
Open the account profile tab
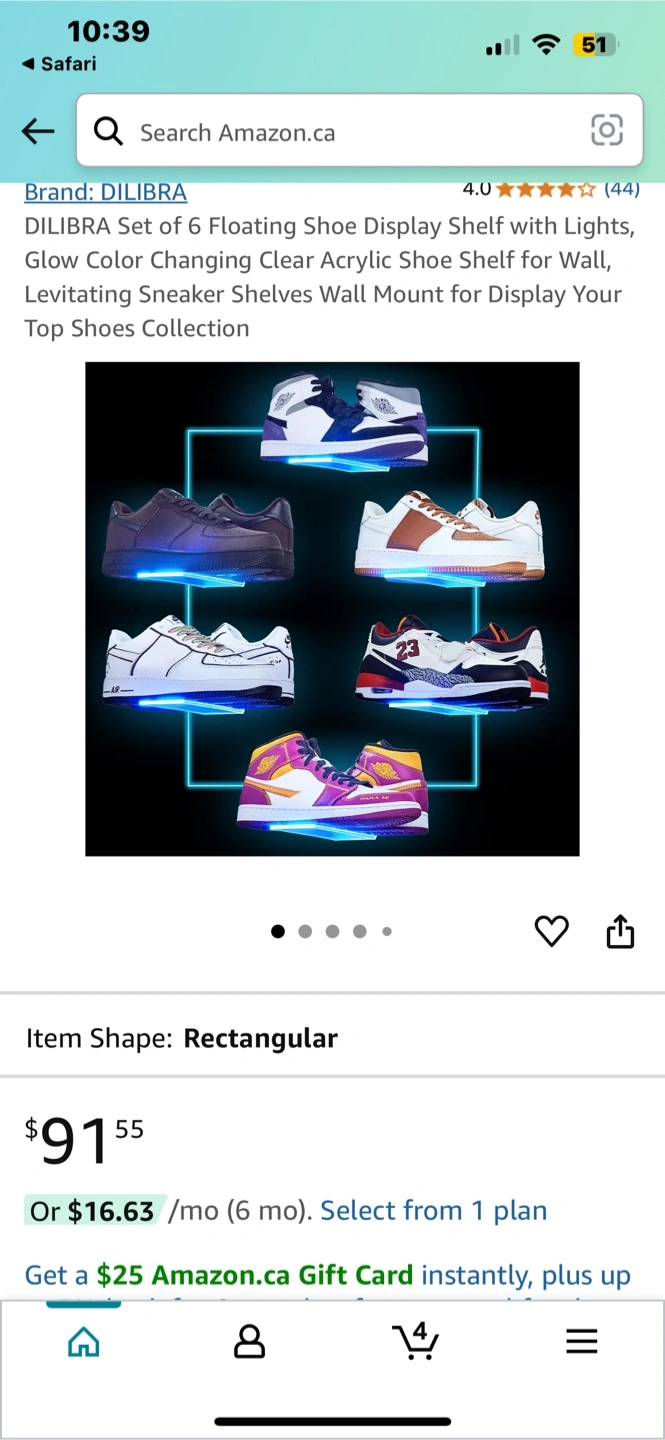point(249,1341)
